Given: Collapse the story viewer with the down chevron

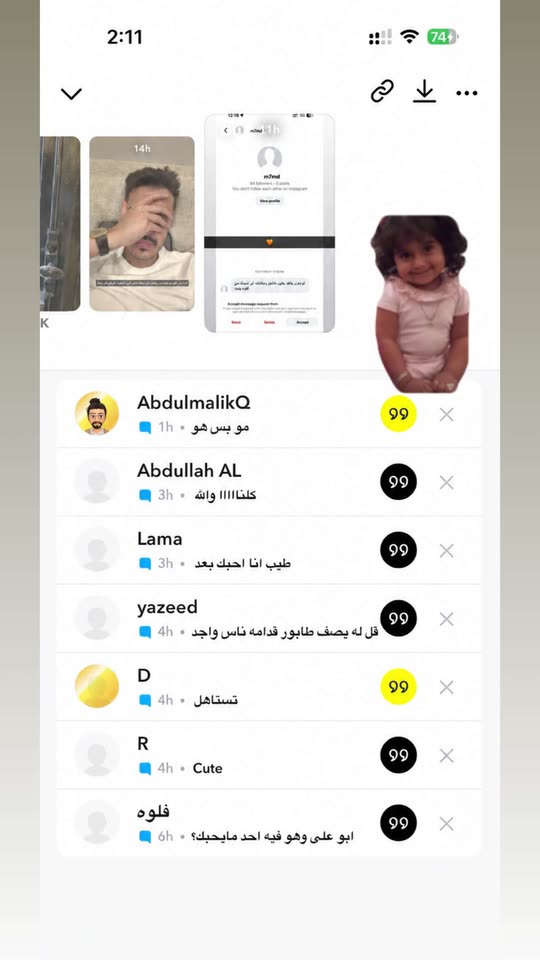Looking at the screenshot, I should click(x=72, y=94).
